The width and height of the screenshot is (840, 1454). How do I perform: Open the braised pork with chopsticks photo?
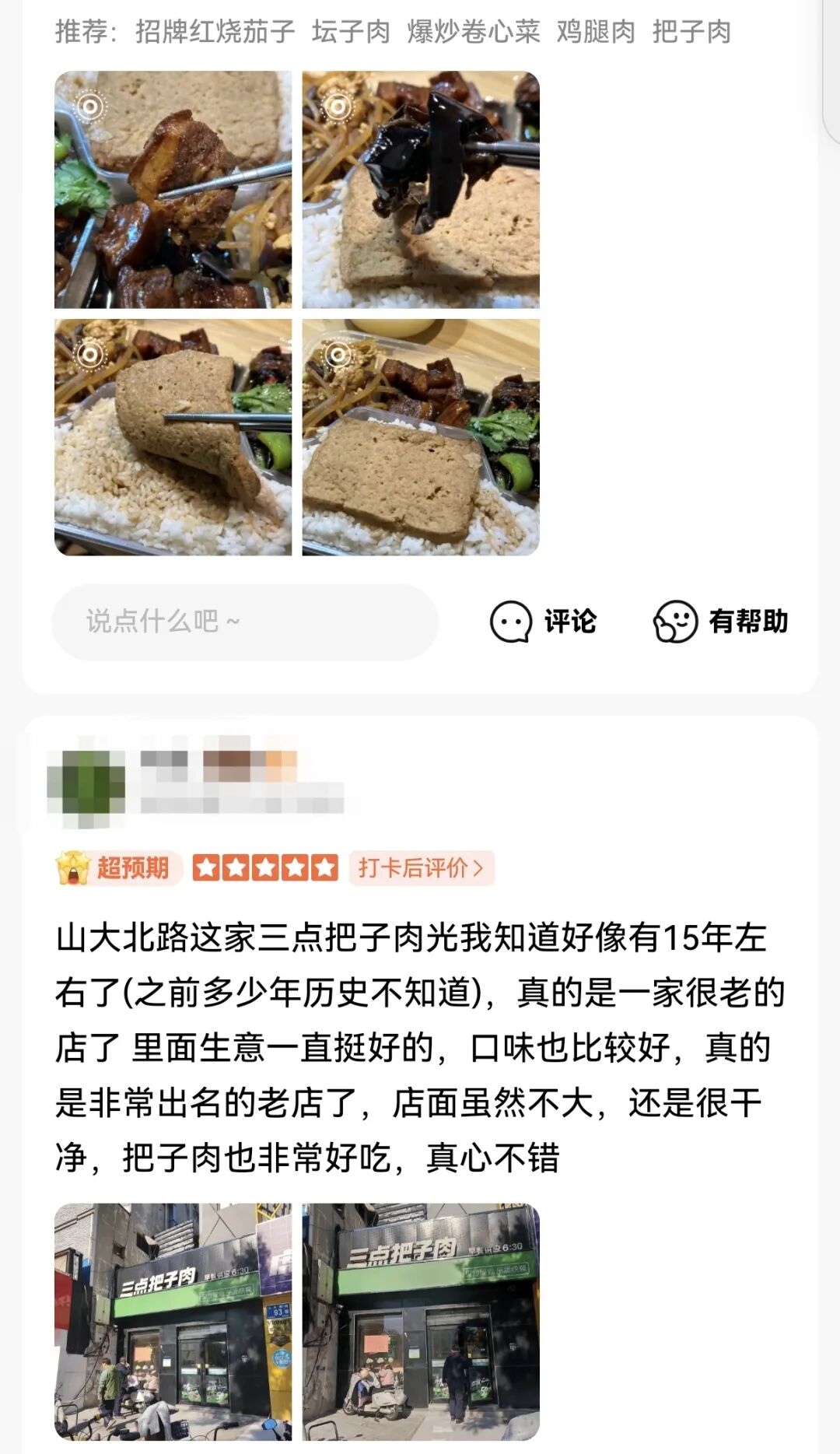(x=173, y=190)
